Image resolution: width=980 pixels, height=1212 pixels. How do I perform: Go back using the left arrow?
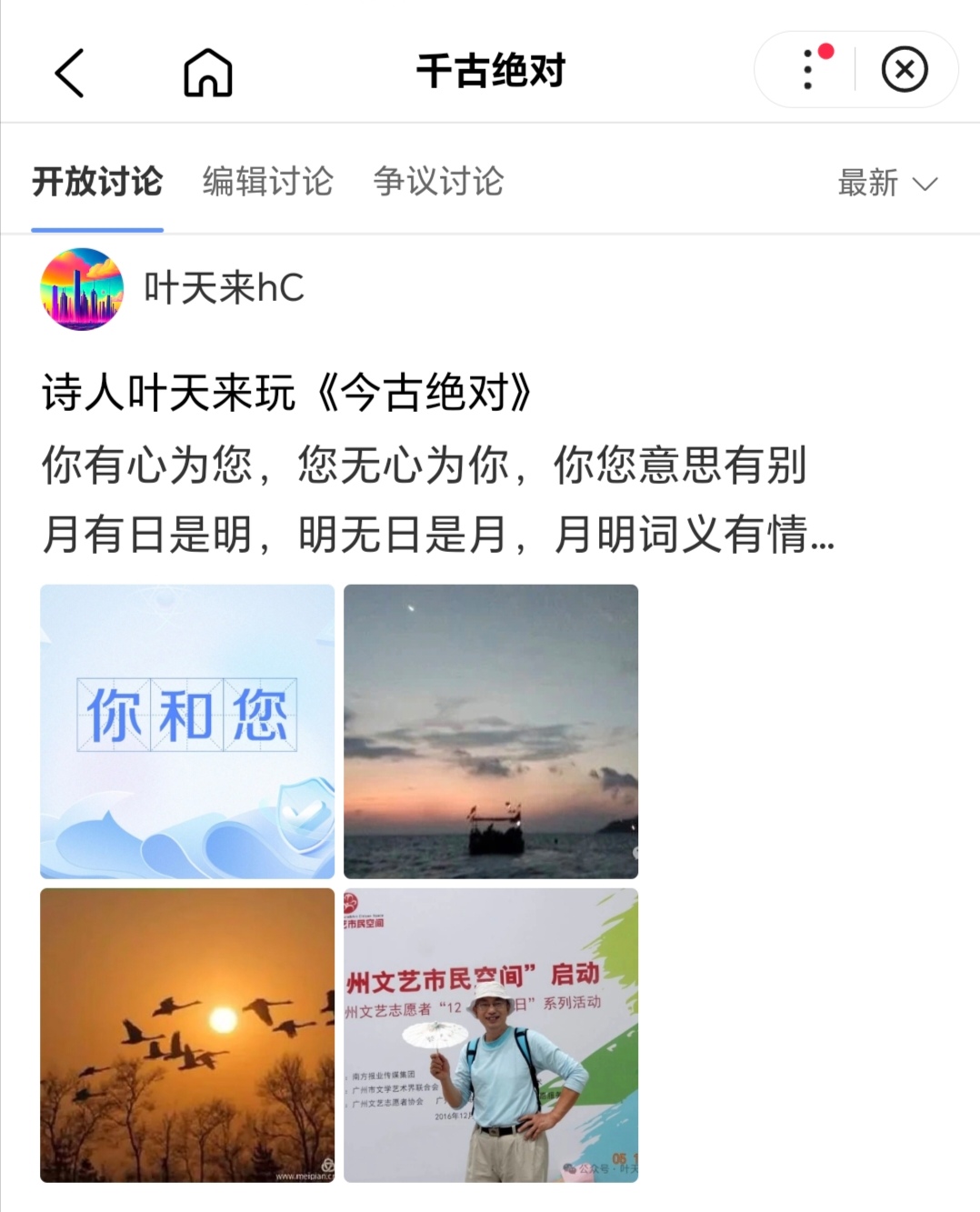tap(70, 73)
